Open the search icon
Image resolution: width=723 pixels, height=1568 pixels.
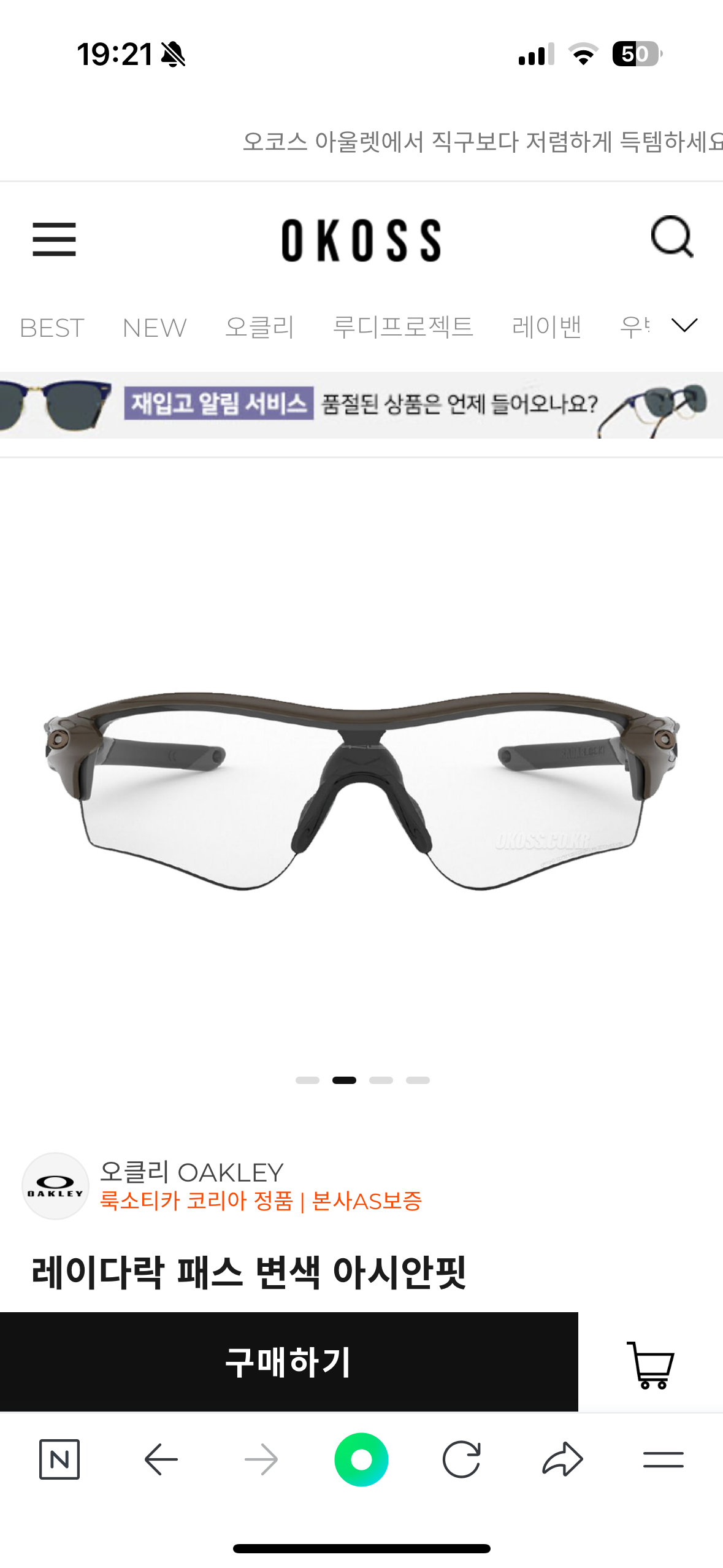[671, 237]
